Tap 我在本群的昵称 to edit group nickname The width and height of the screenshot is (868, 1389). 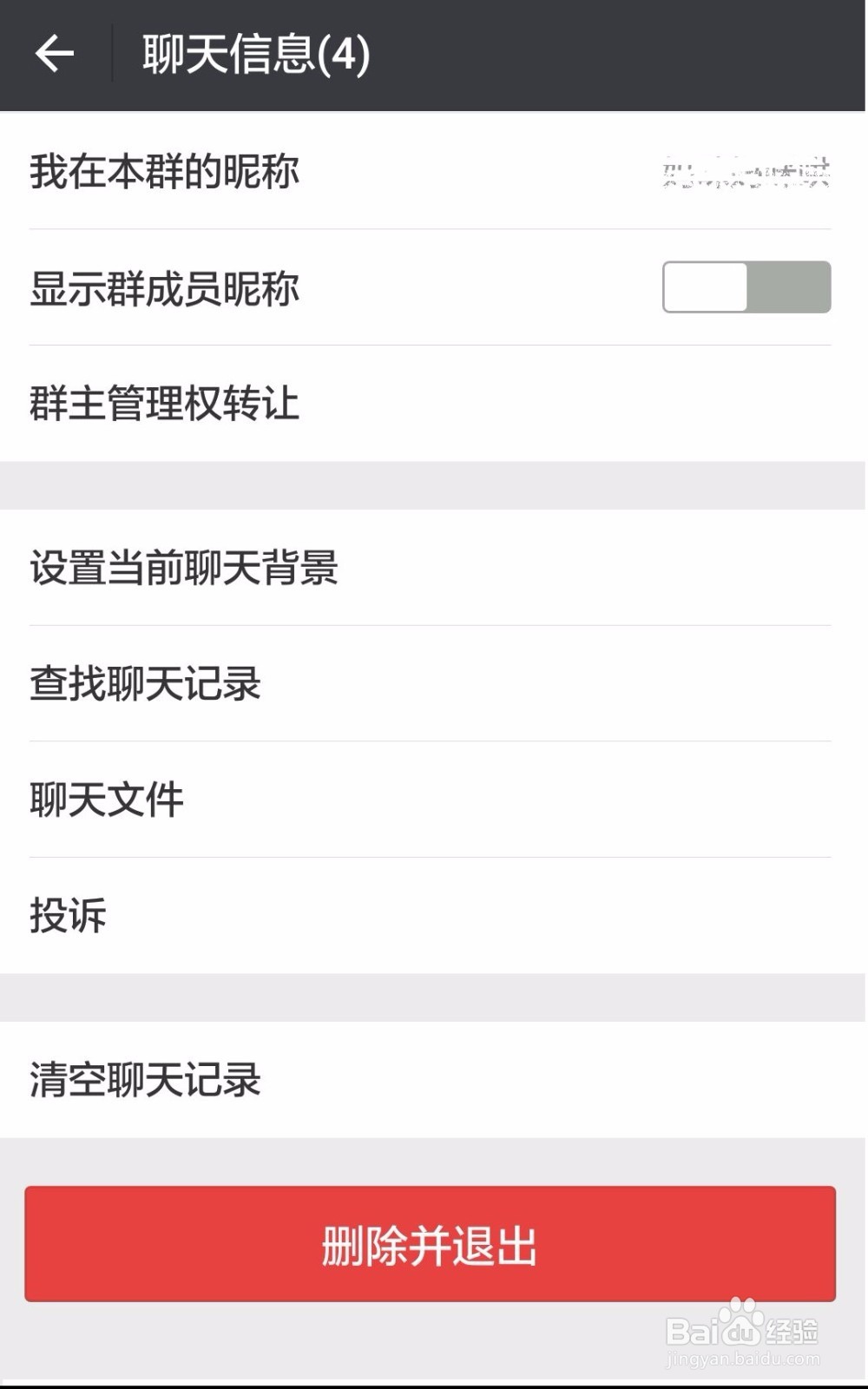(x=165, y=172)
